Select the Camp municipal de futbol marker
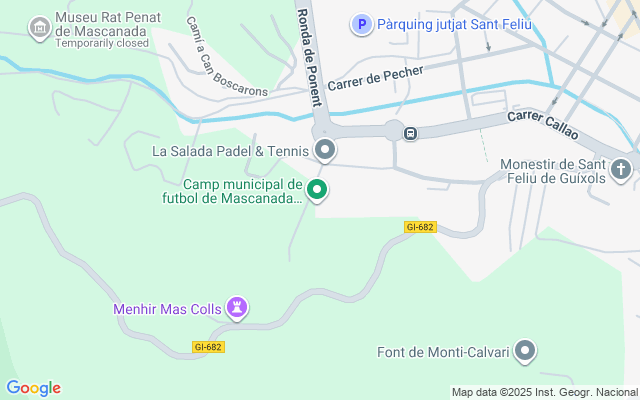The image size is (640, 400). pyautogui.click(x=318, y=188)
